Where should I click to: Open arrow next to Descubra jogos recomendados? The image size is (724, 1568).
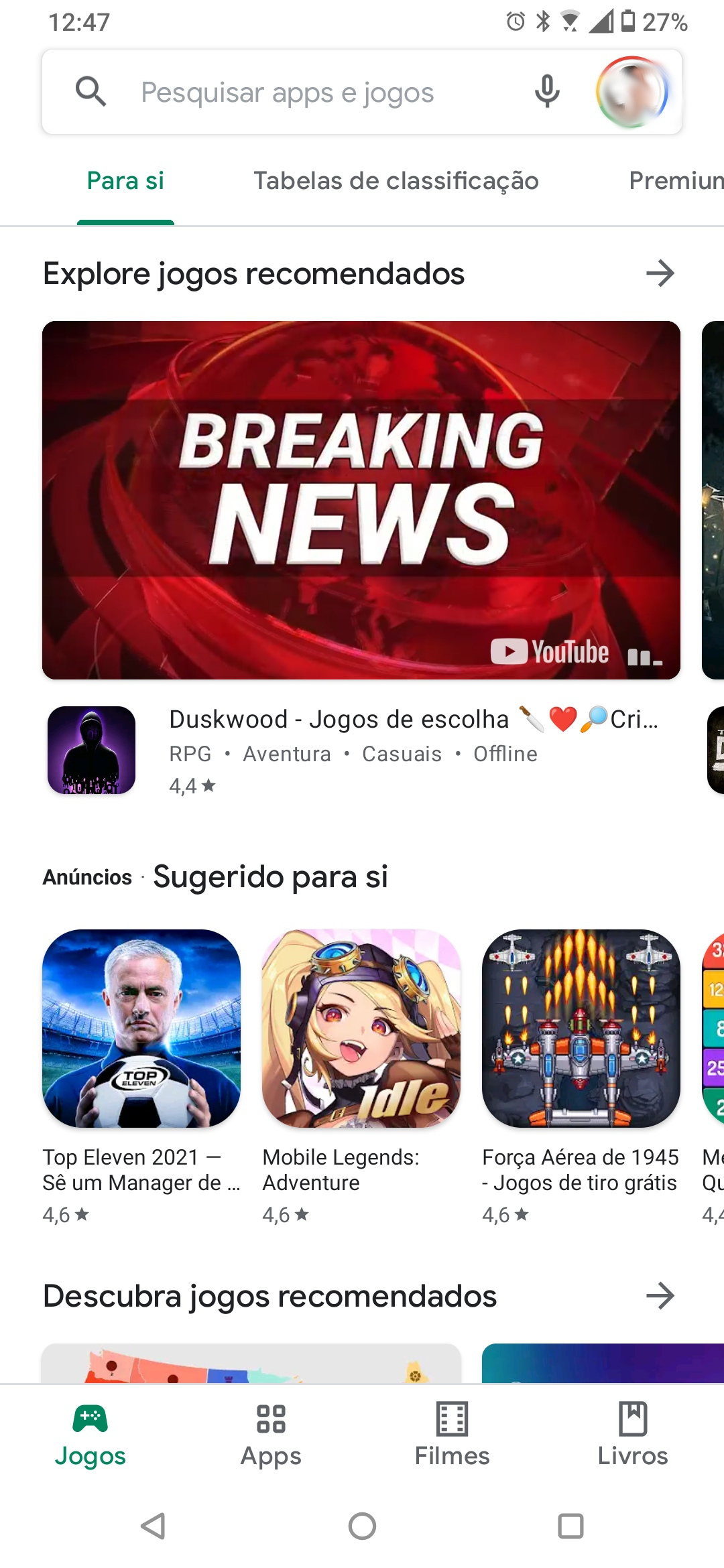(x=660, y=1296)
